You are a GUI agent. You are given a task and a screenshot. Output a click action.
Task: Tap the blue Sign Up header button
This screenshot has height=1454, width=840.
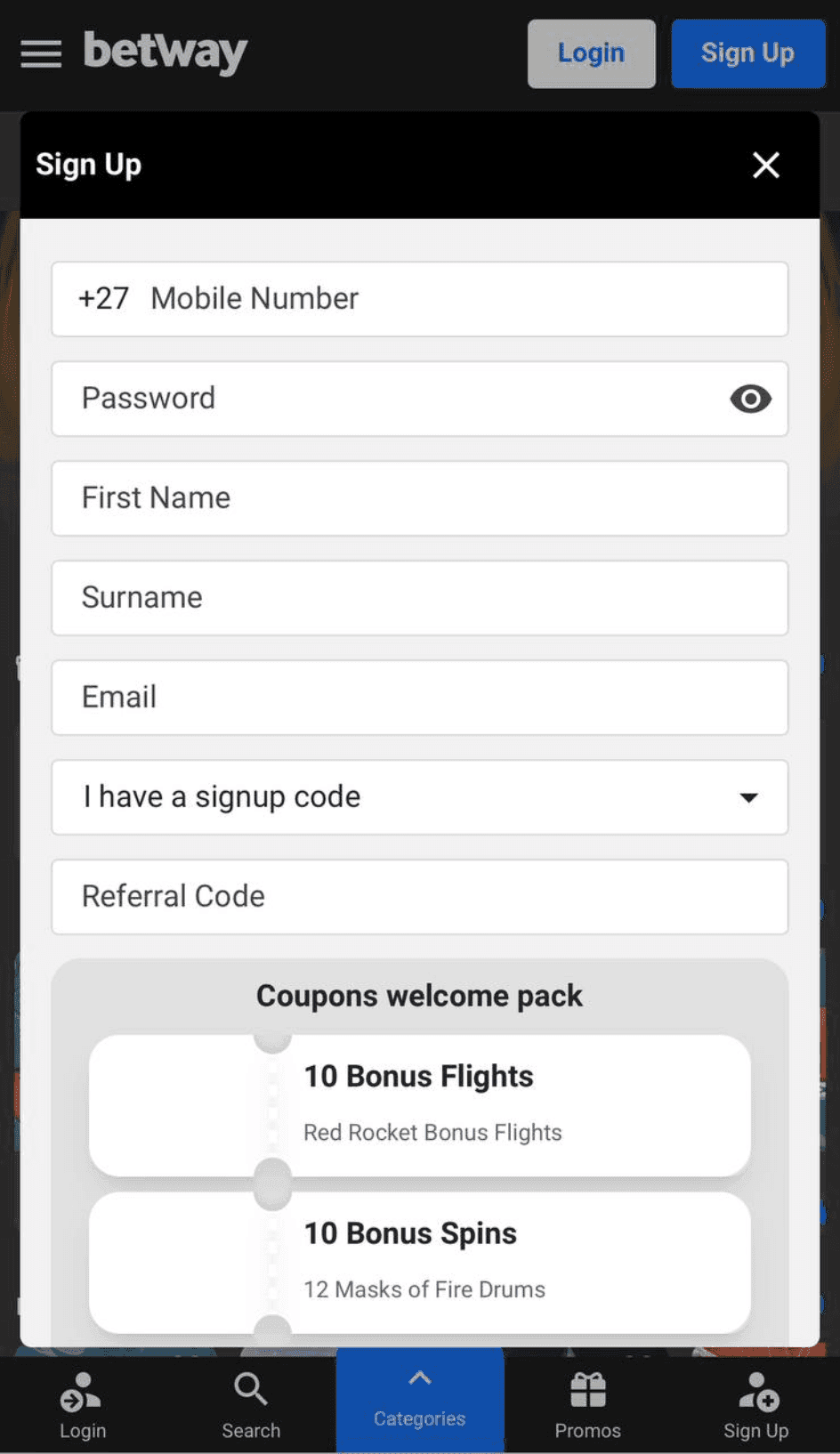[x=747, y=53]
